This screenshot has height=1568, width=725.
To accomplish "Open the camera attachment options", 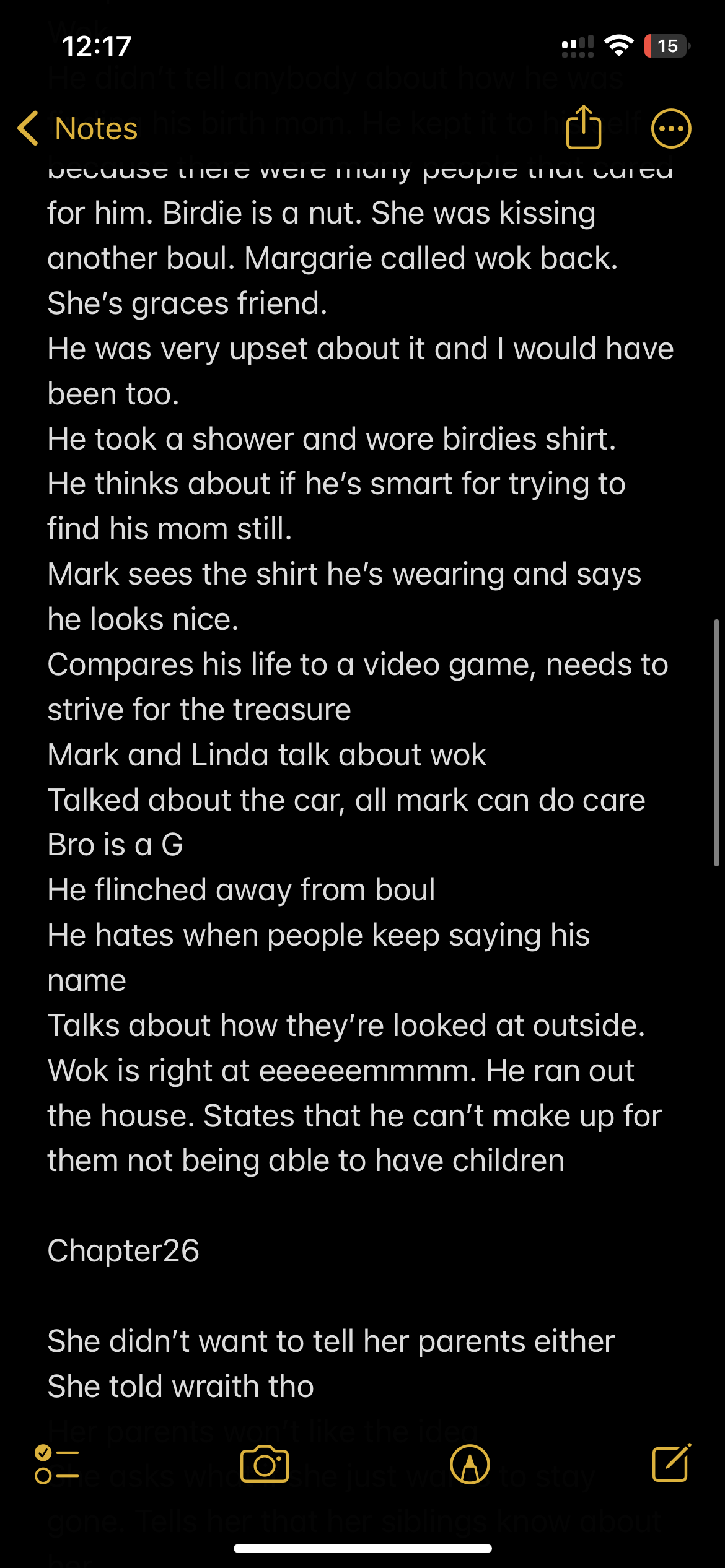I will click(265, 1465).
